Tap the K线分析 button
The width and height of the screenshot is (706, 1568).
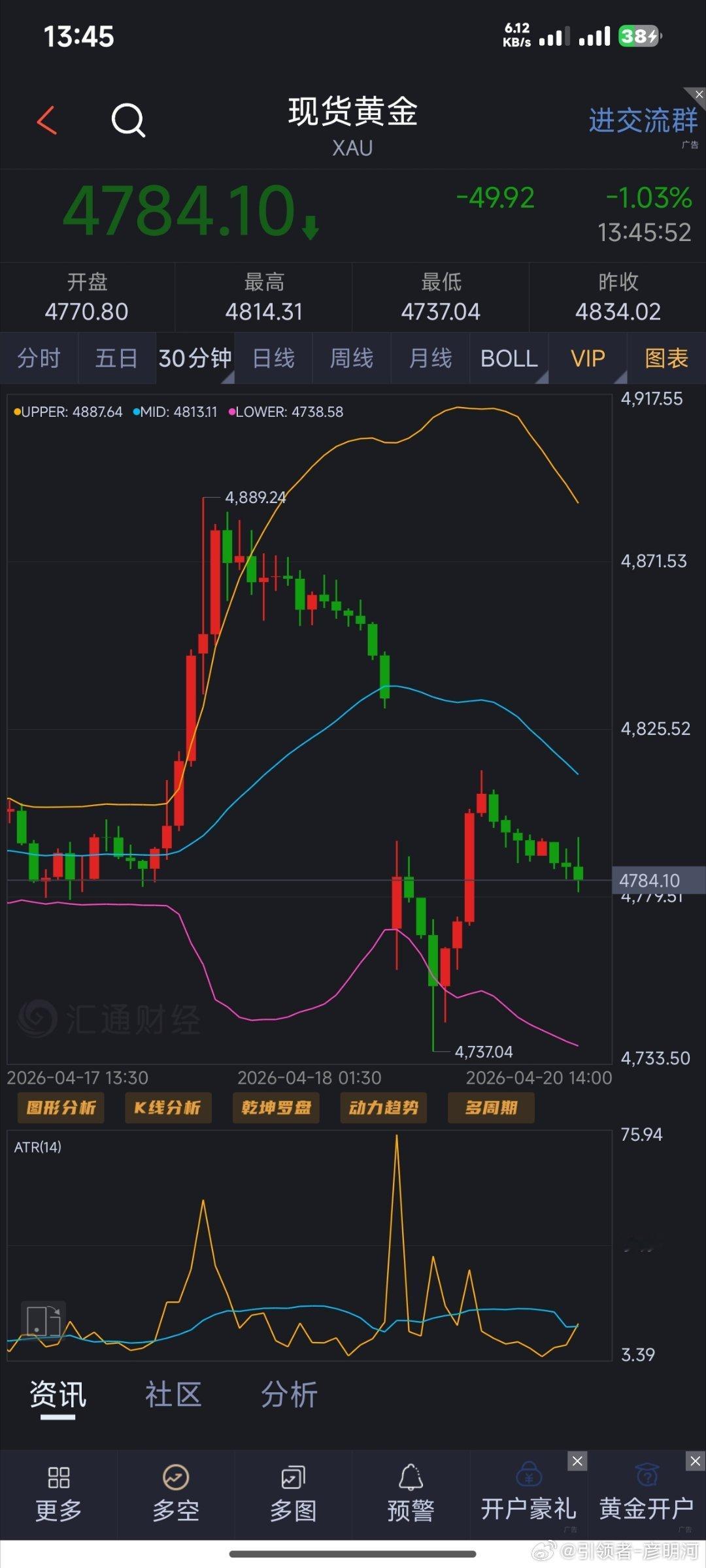coord(168,1107)
